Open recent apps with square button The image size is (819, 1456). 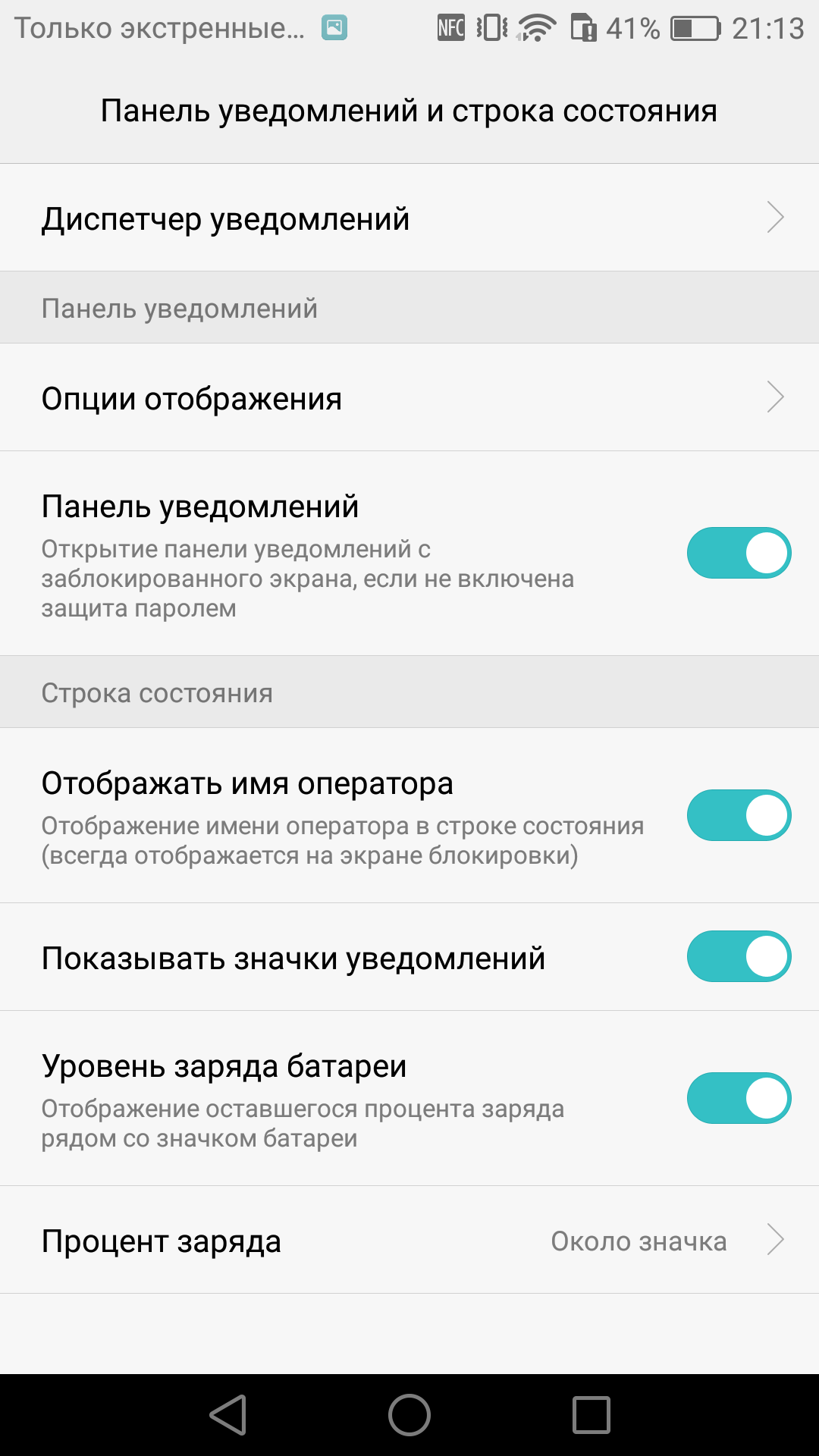point(591,1415)
